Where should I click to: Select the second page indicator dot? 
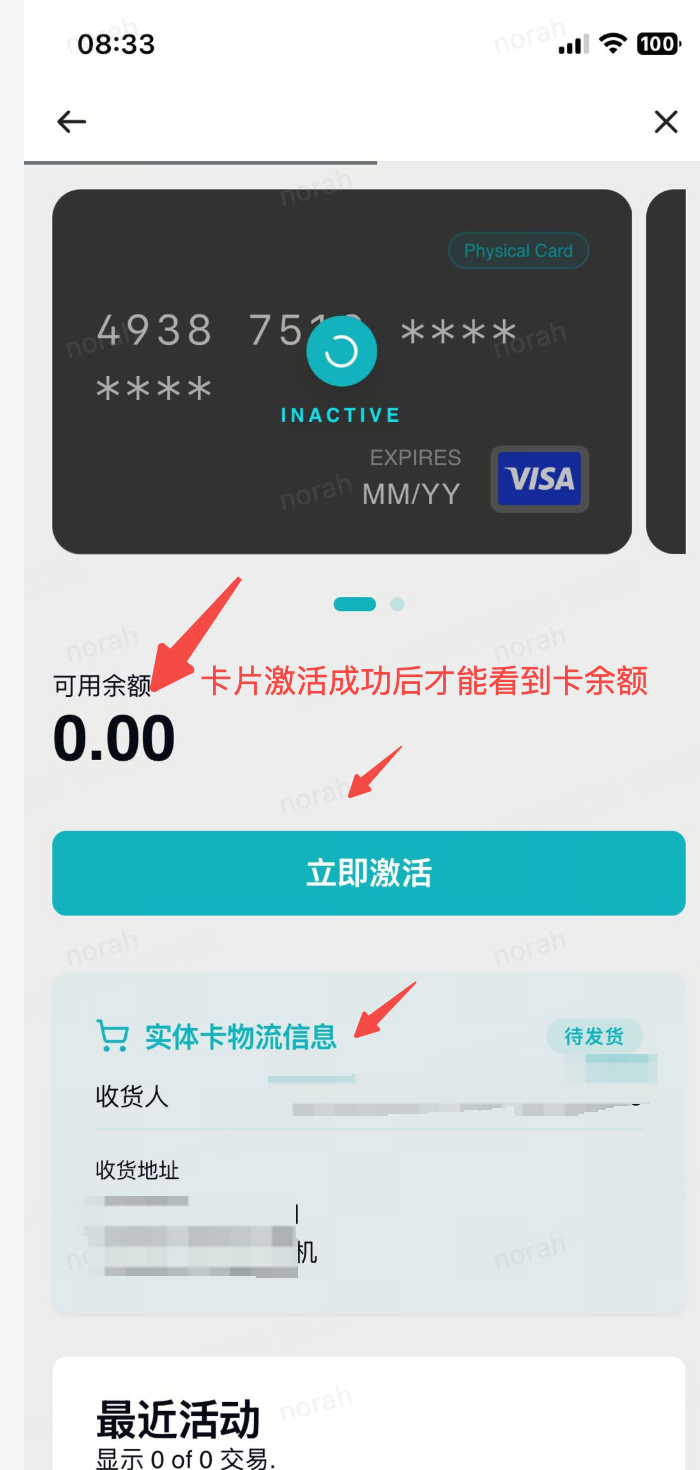click(397, 604)
